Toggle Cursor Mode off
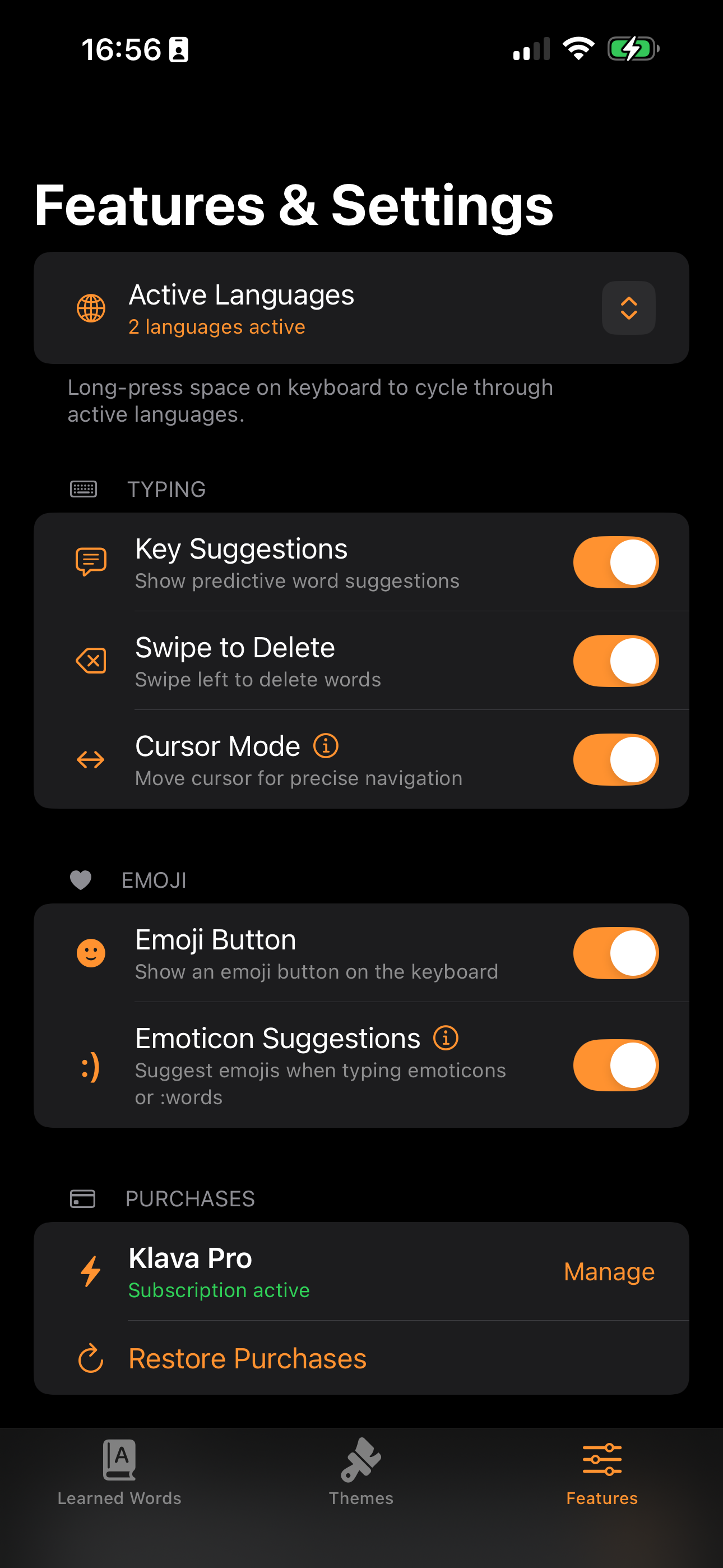 coord(615,760)
